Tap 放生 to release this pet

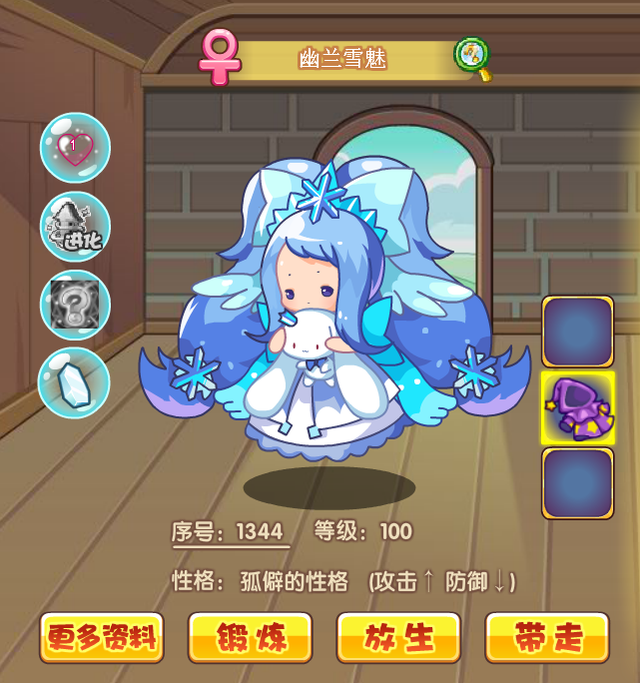398,637
